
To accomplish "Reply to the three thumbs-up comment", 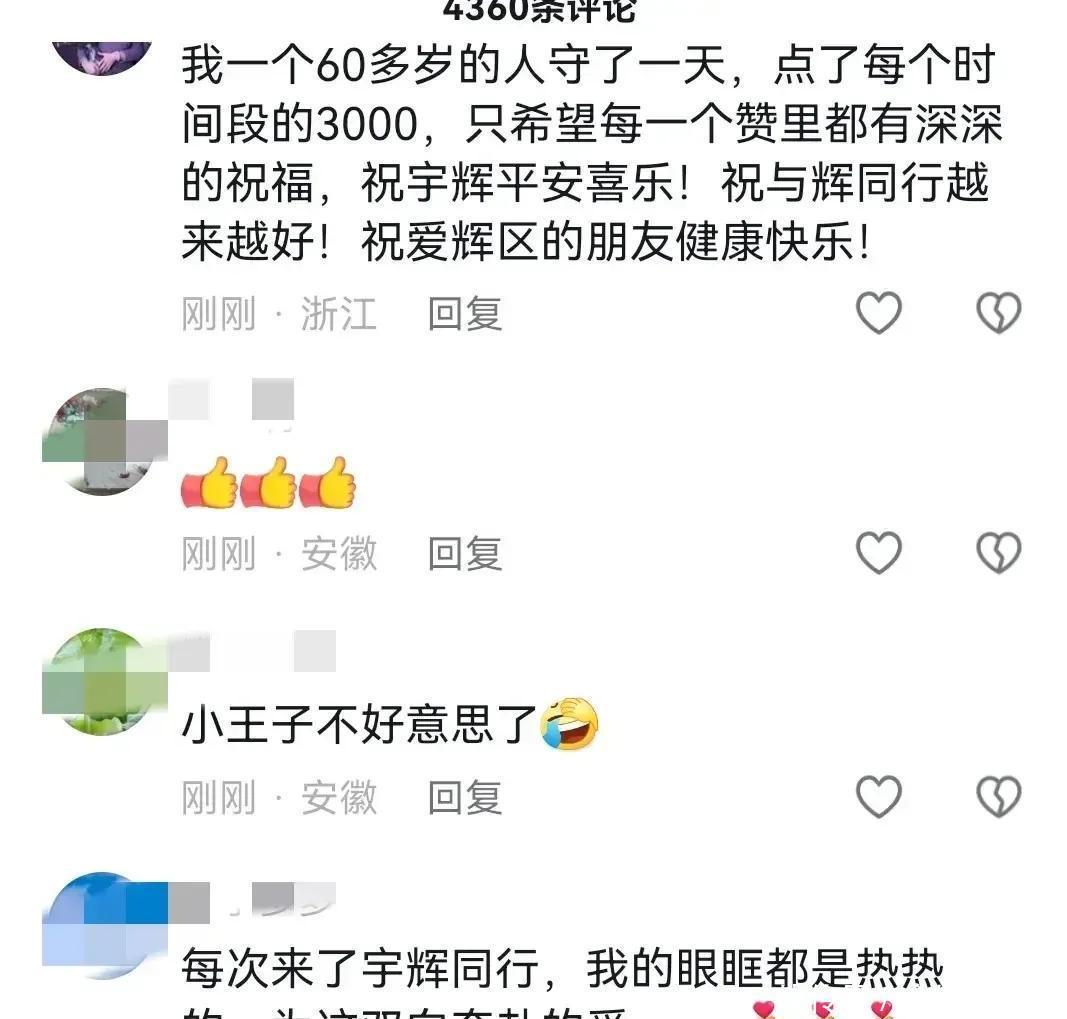I will tap(464, 553).
